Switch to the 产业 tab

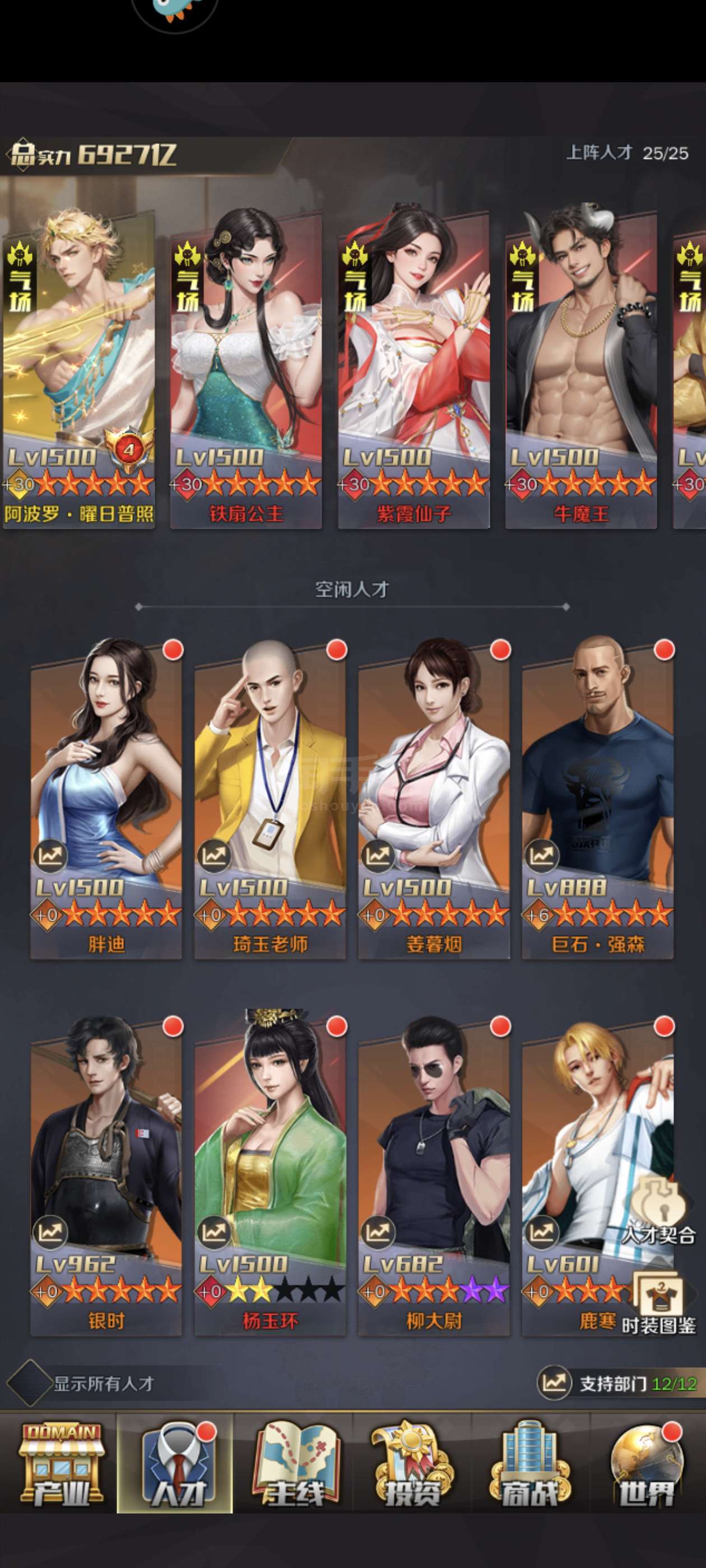coord(58,1463)
